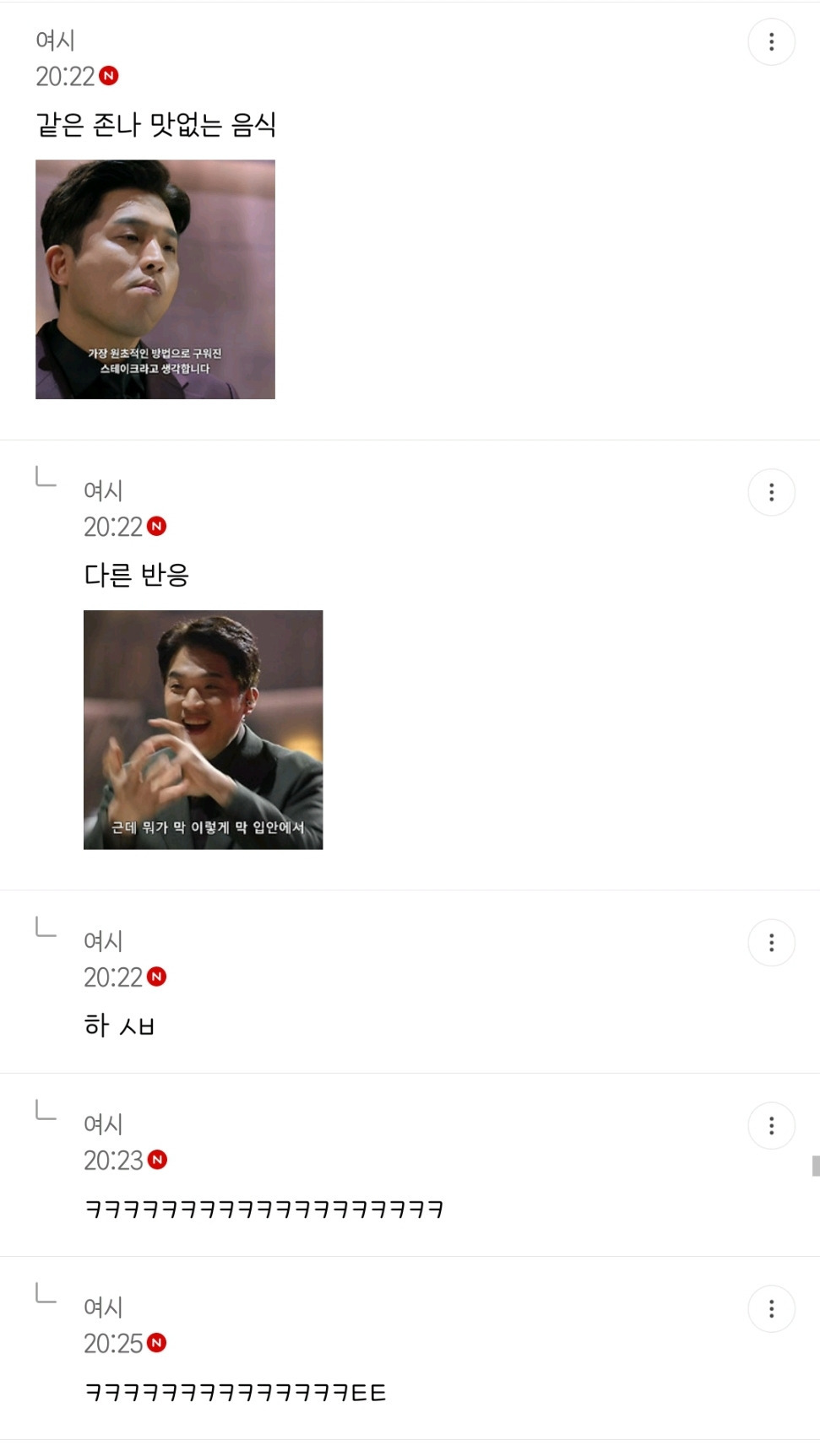View the image attached under '같은 존나 맛없는 음식'
This screenshot has height=1456, width=820.
pyautogui.click(x=155, y=279)
